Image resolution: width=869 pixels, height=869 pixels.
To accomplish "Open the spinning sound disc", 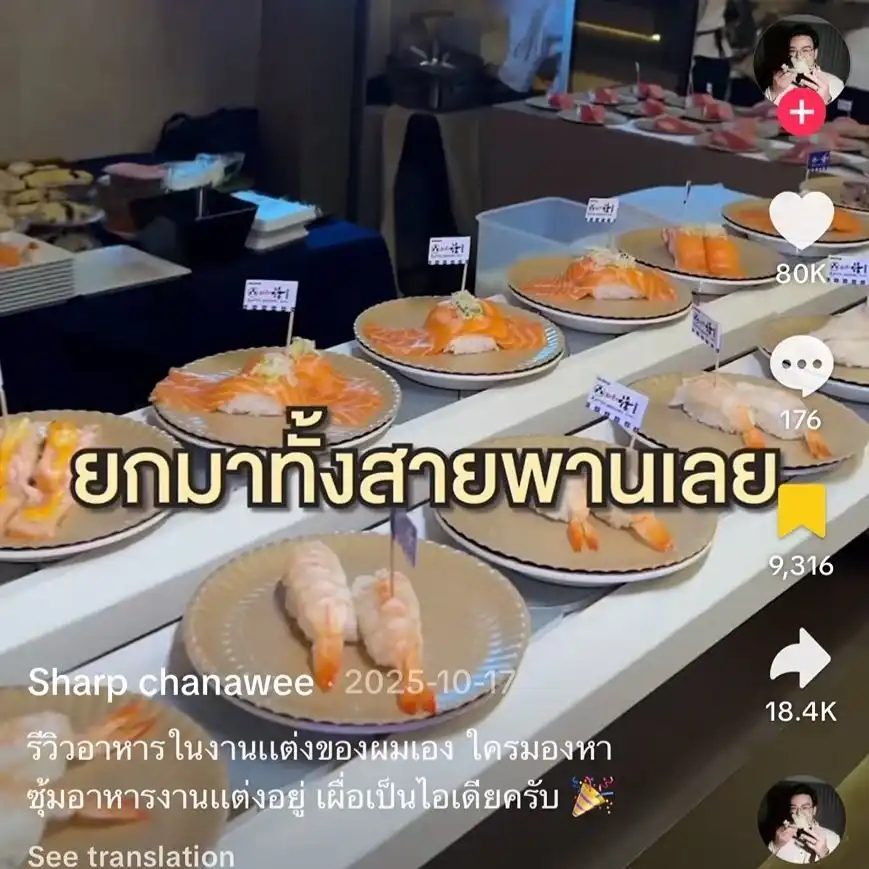I will point(801,820).
